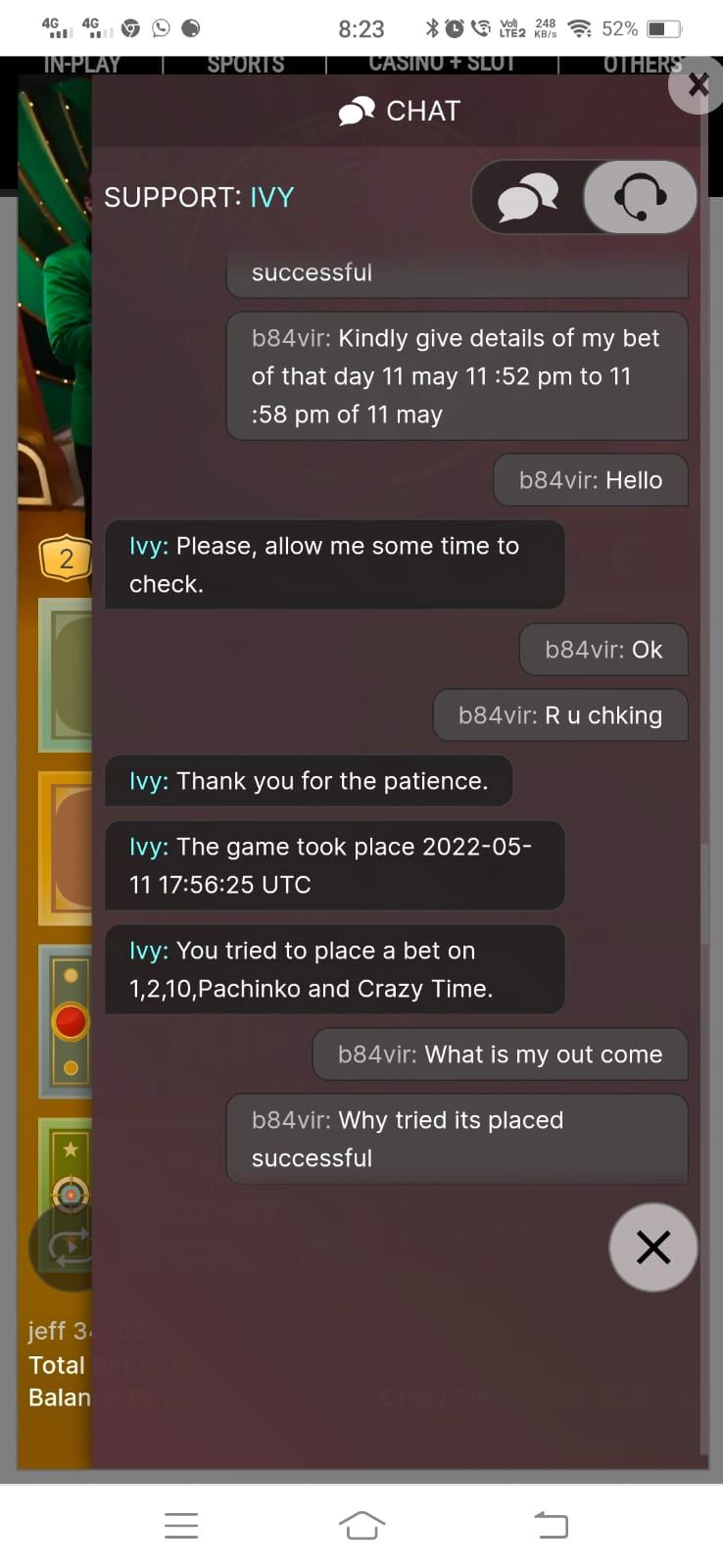Viewport: 723px width, 1568px height.
Task: Go to the SPORTS tab
Action: pos(245,65)
